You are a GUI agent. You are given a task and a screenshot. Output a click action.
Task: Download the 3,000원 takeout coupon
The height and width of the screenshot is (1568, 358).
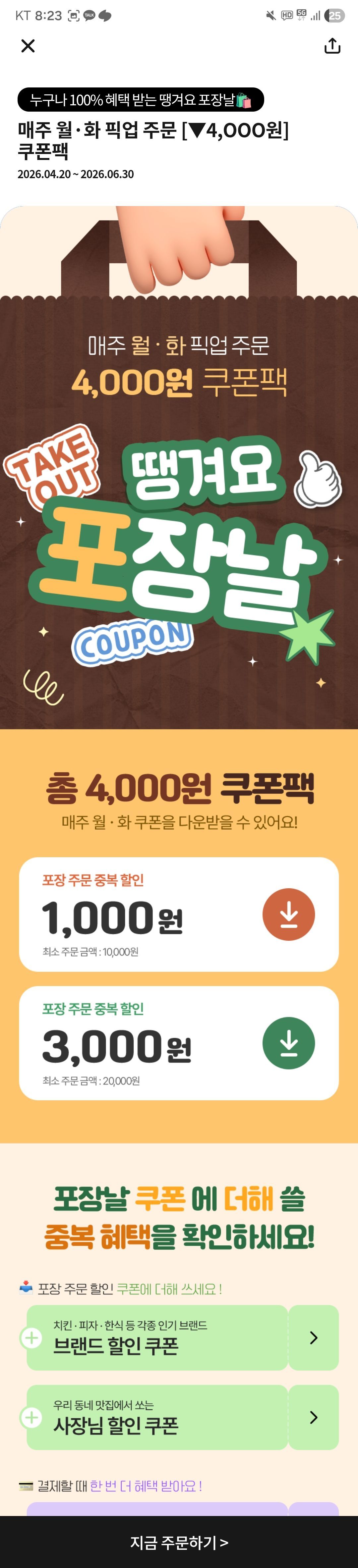click(x=288, y=1043)
